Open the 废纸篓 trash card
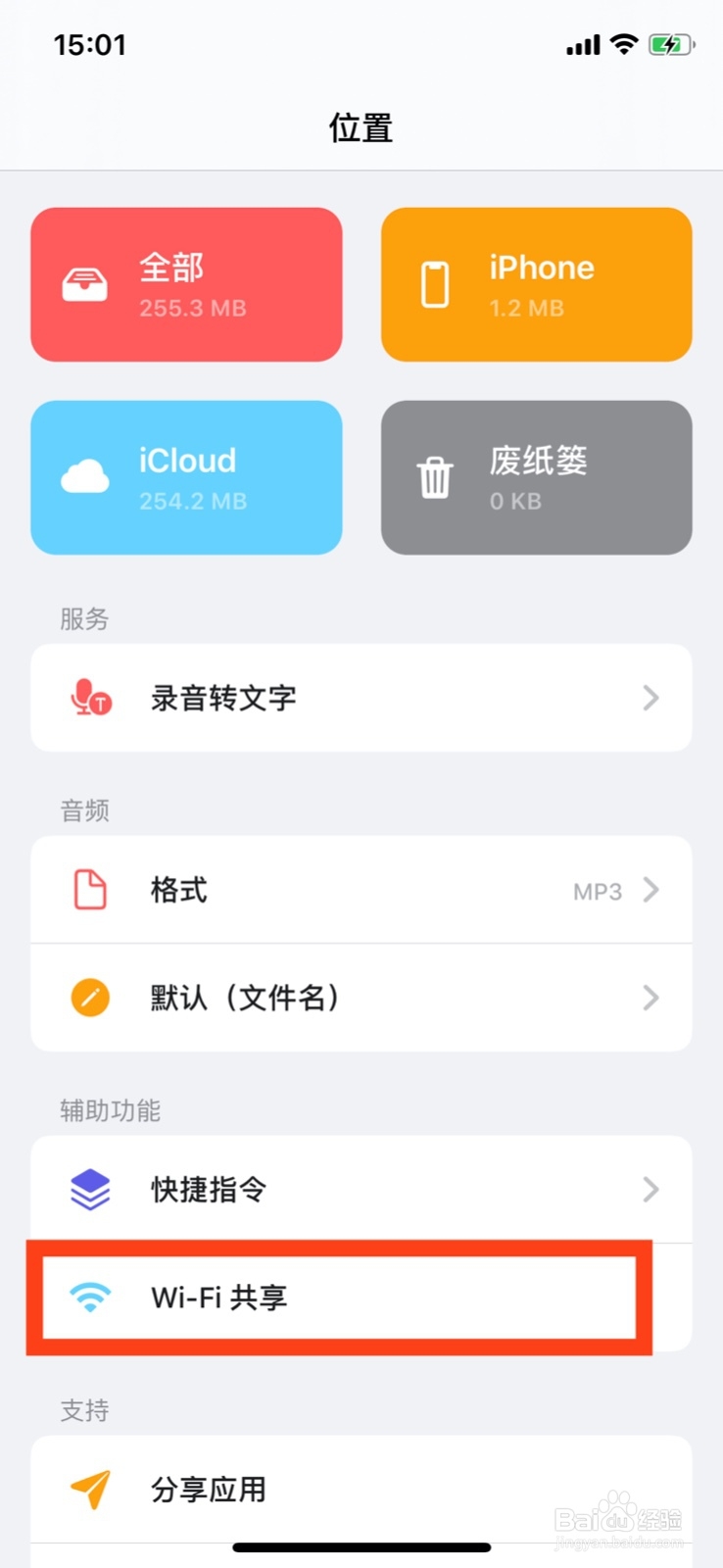Image resolution: width=723 pixels, height=1568 pixels. coord(537,477)
